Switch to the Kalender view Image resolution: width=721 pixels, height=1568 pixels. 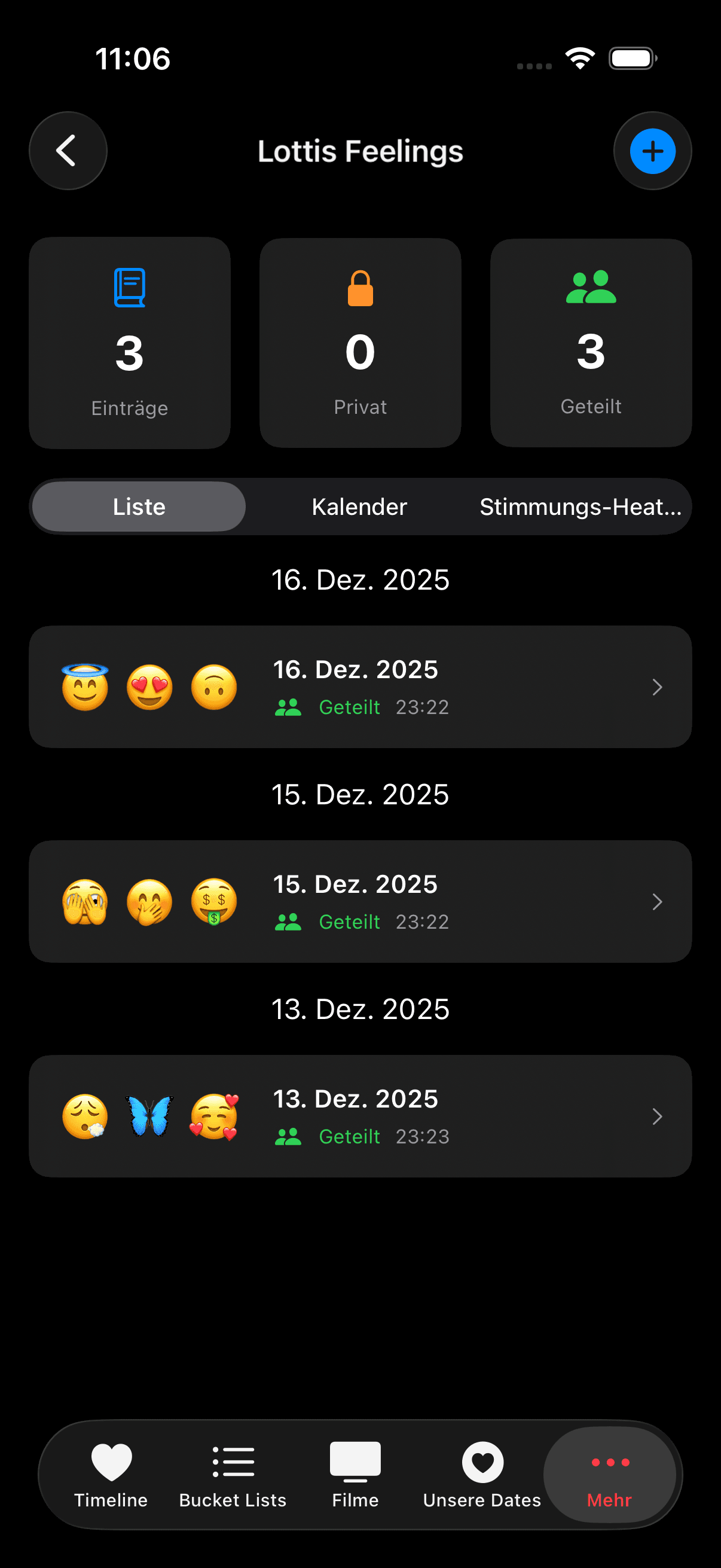359,506
